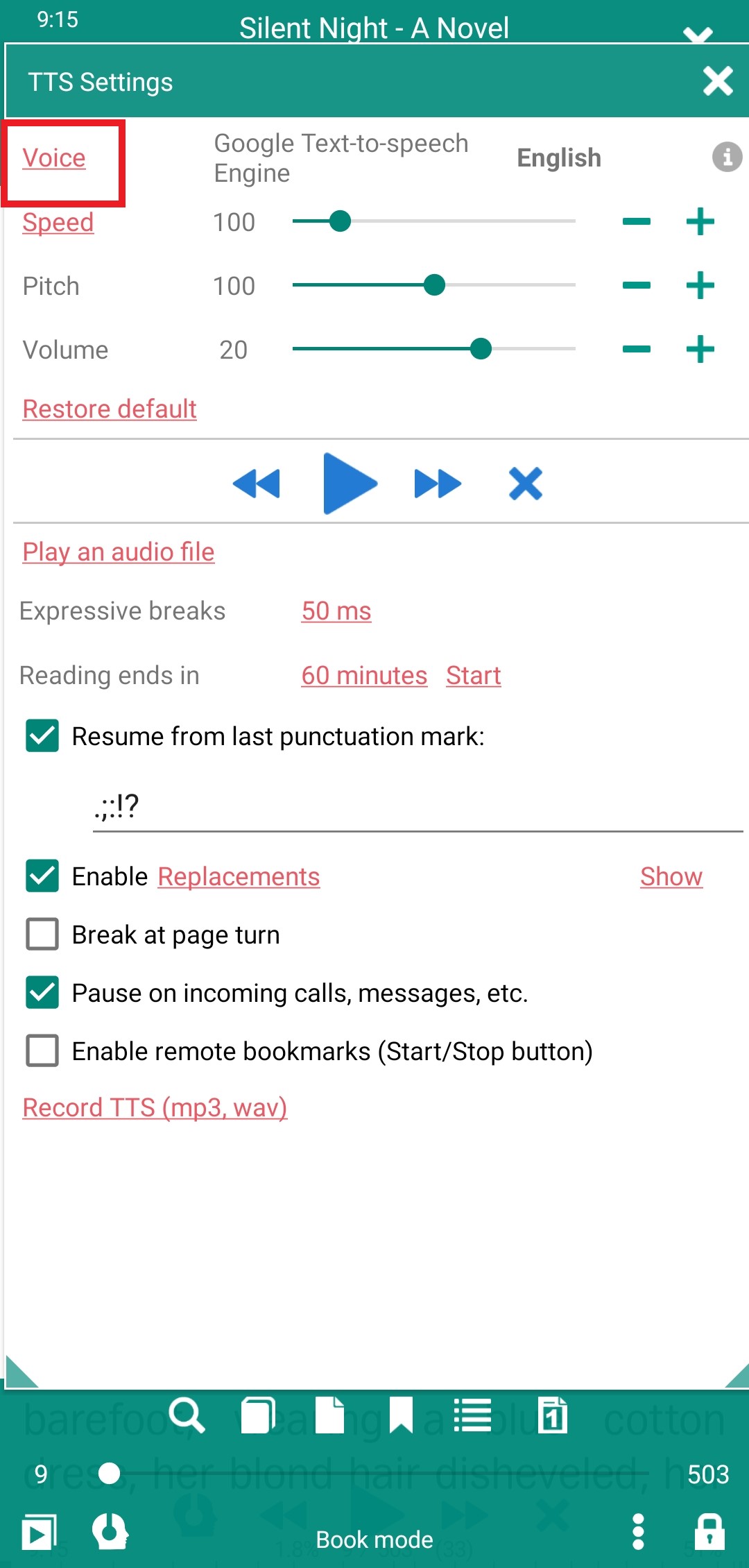749x1568 pixels.
Task: Tap Restore default link
Action: point(110,409)
